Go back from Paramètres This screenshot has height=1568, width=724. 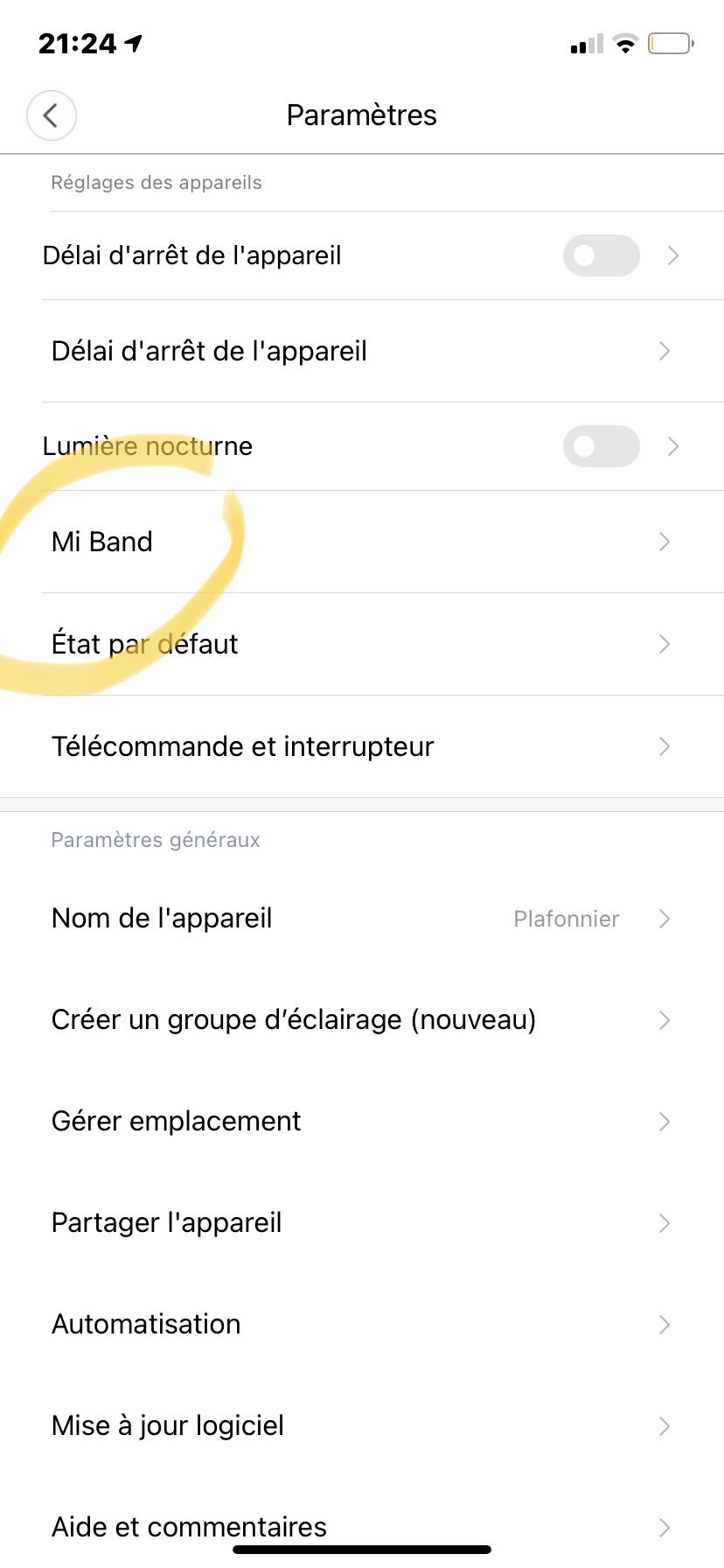coord(52,115)
